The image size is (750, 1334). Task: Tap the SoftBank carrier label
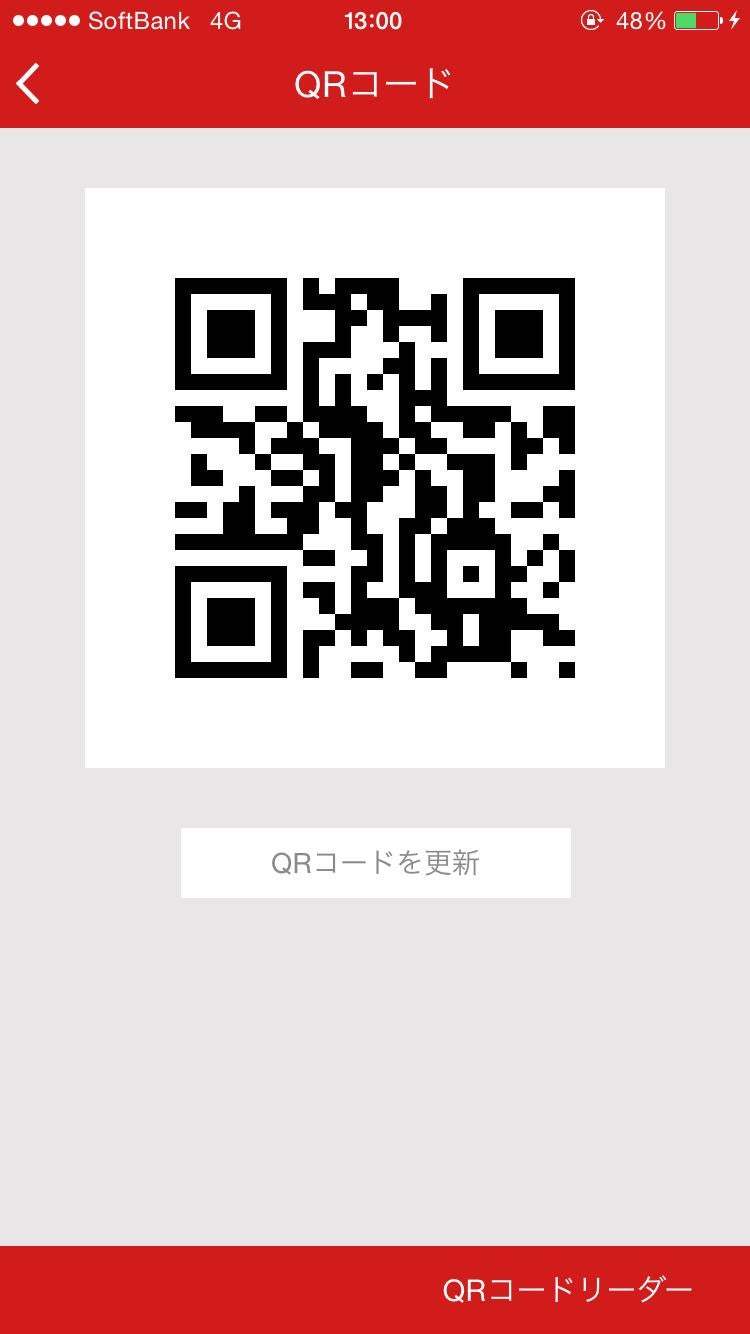140,18
